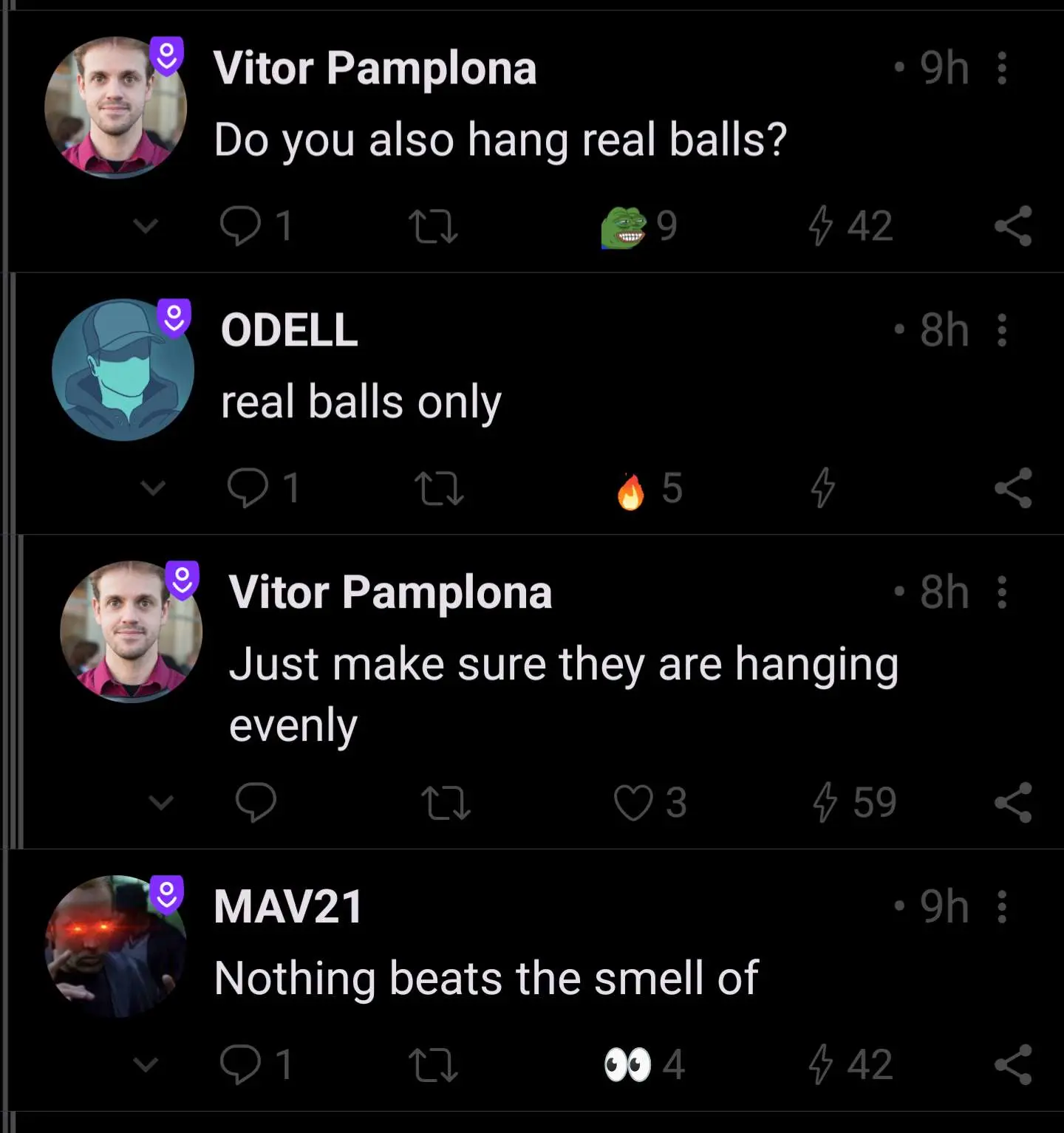Expand the chevron under MAV21's post

[x=146, y=1064]
